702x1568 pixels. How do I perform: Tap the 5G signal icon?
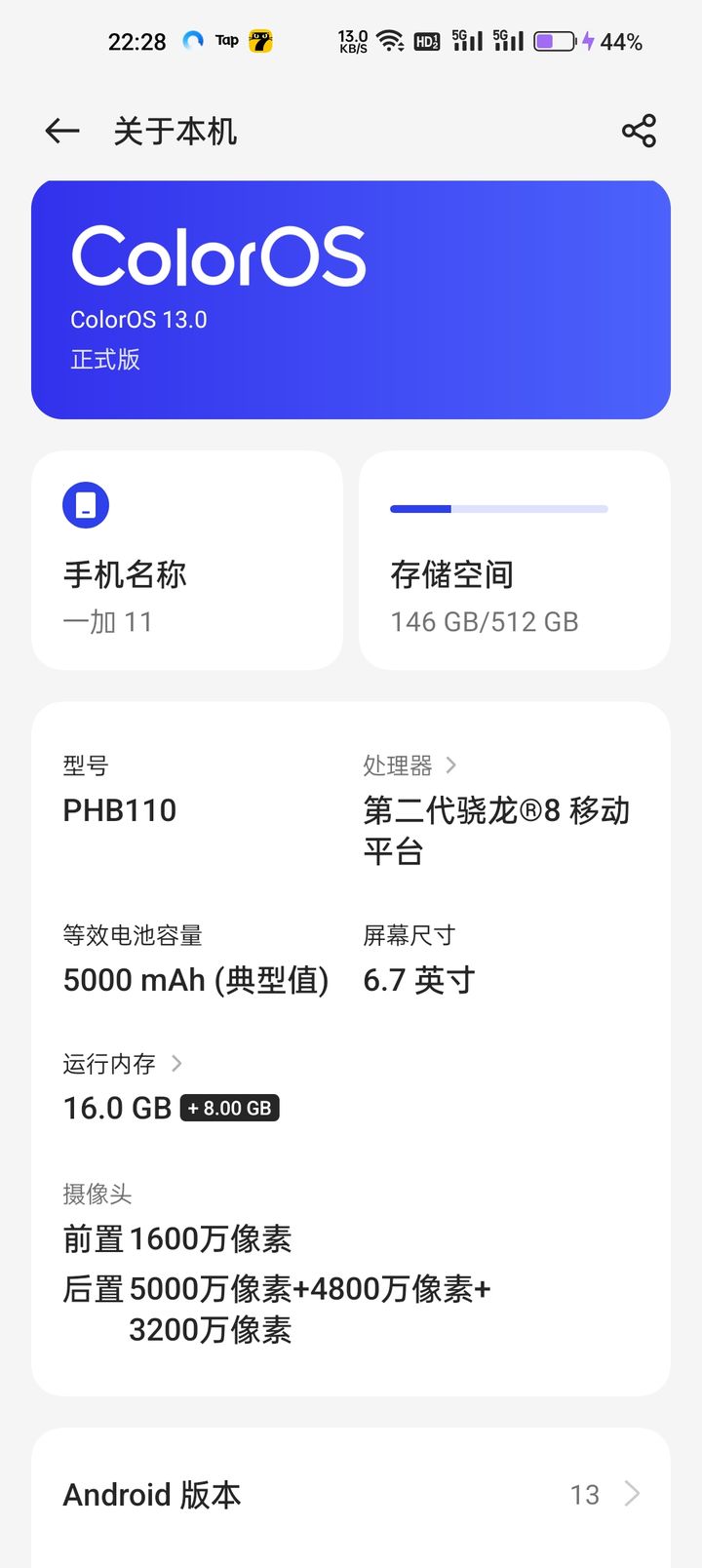pos(466,41)
